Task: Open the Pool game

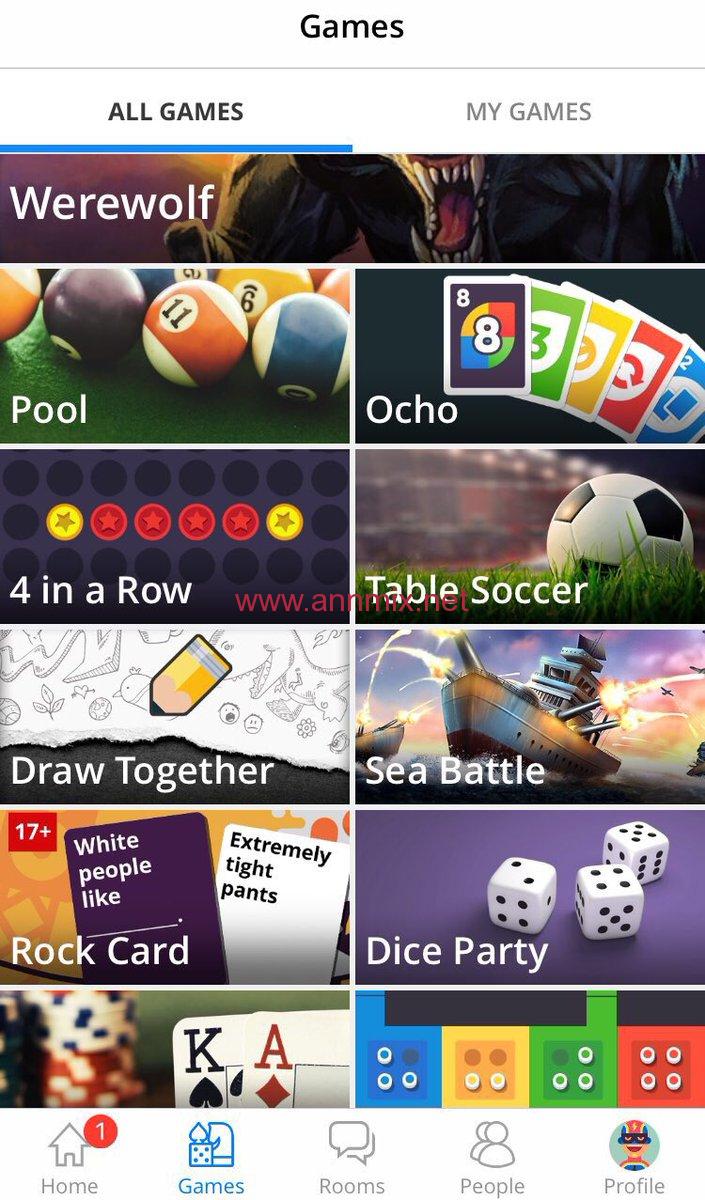Action: click(x=175, y=355)
